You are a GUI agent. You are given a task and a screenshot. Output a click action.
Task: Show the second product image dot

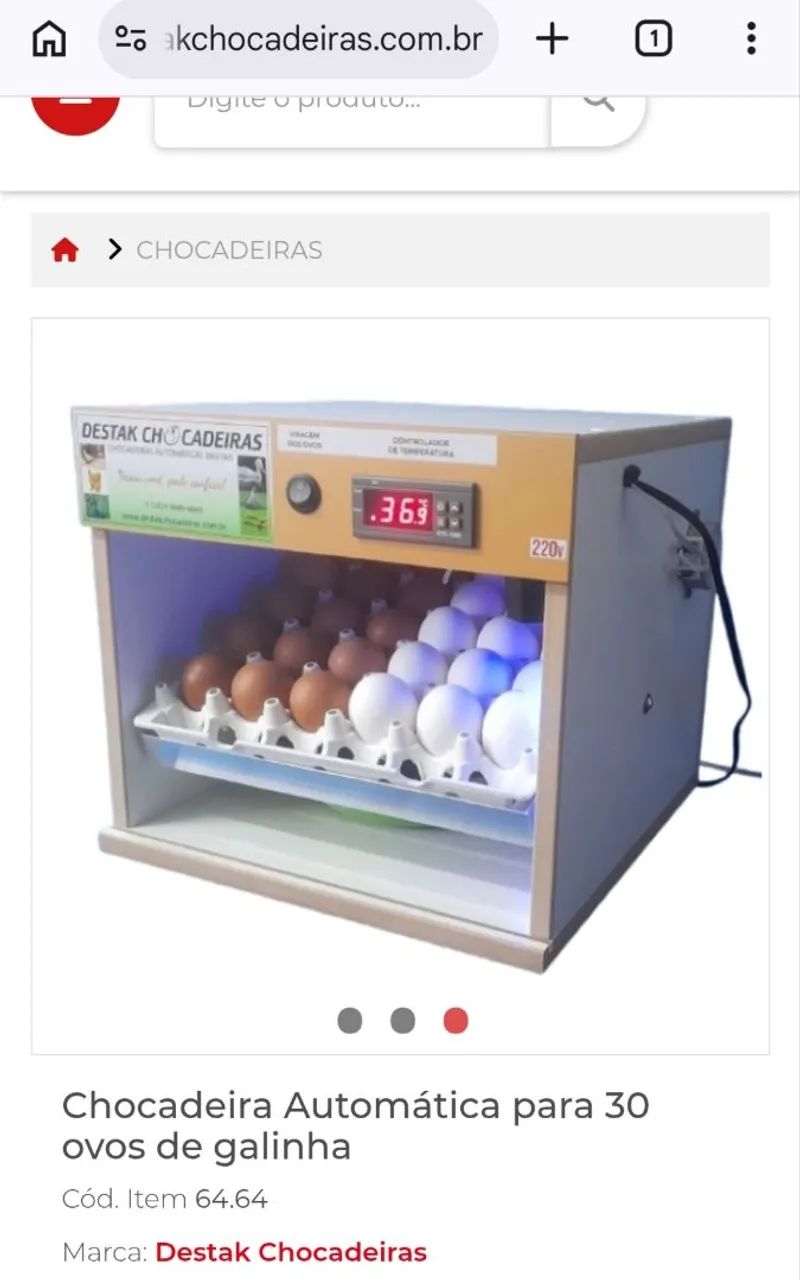pos(402,1020)
